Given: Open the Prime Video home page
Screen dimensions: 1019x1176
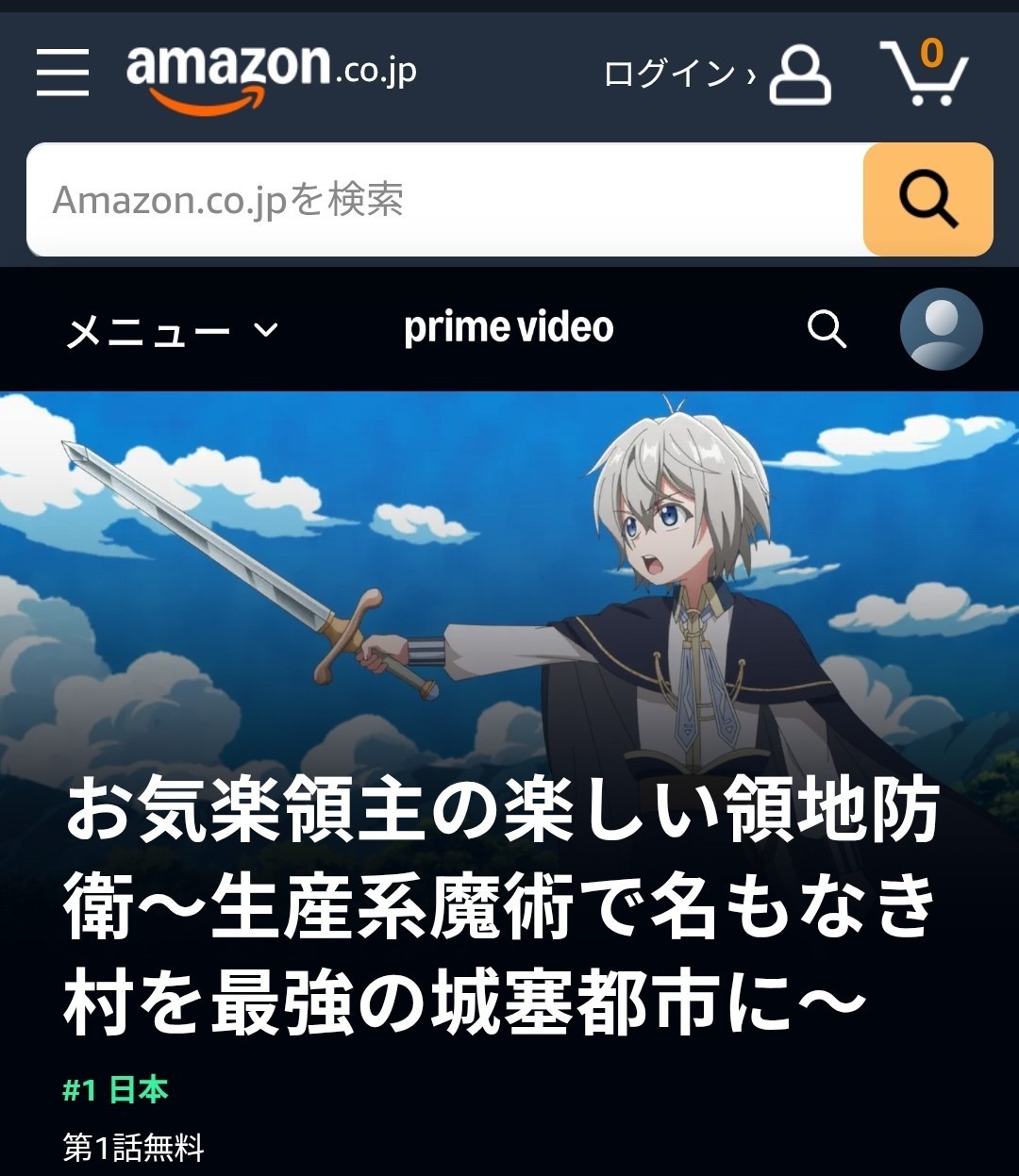Looking at the screenshot, I should [x=509, y=328].
